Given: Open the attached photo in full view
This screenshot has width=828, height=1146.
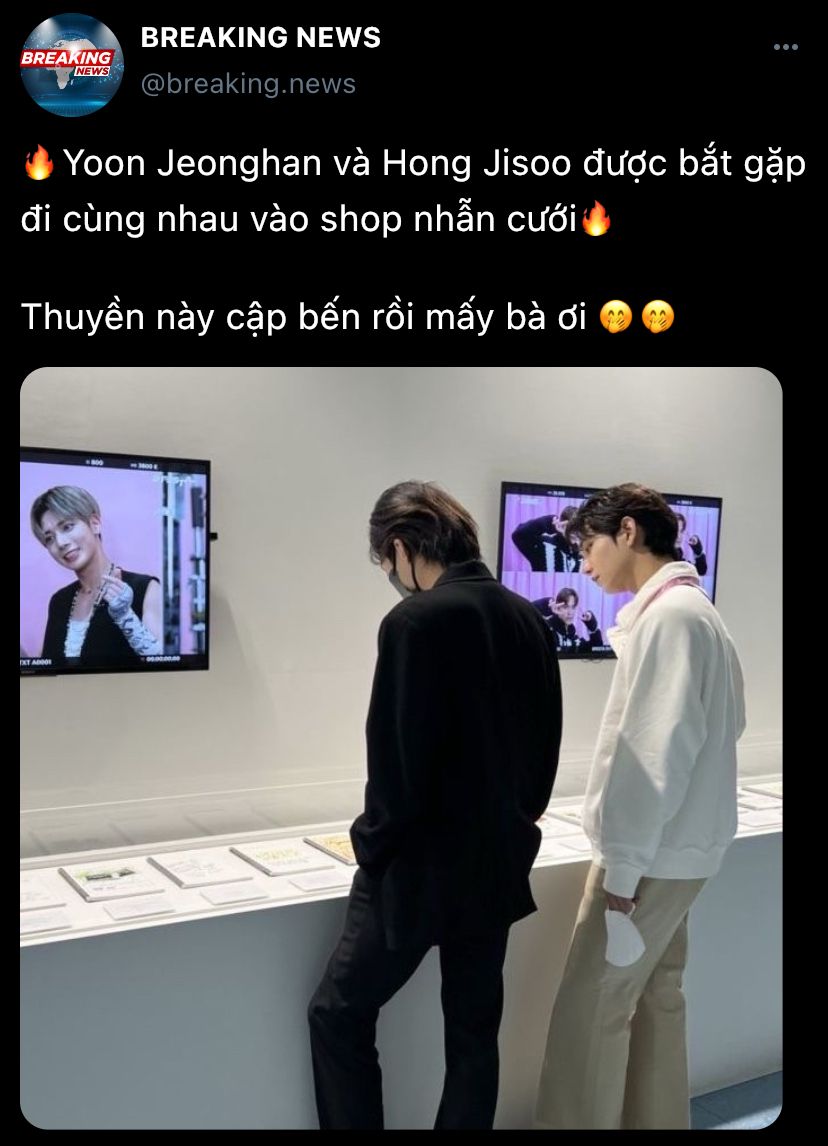Looking at the screenshot, I should tap(401, 748).
